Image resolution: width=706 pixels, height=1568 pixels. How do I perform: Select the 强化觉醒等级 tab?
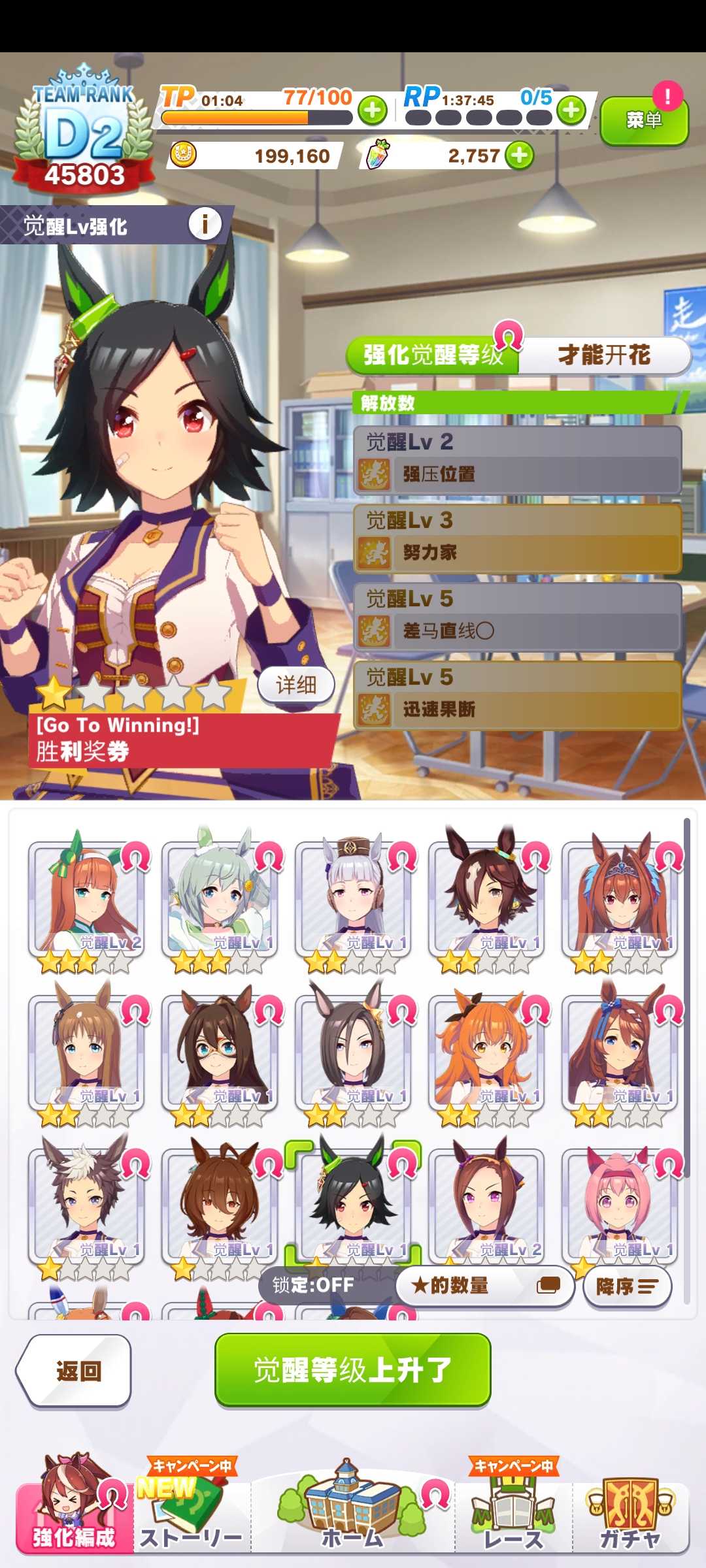pos(433,355)
